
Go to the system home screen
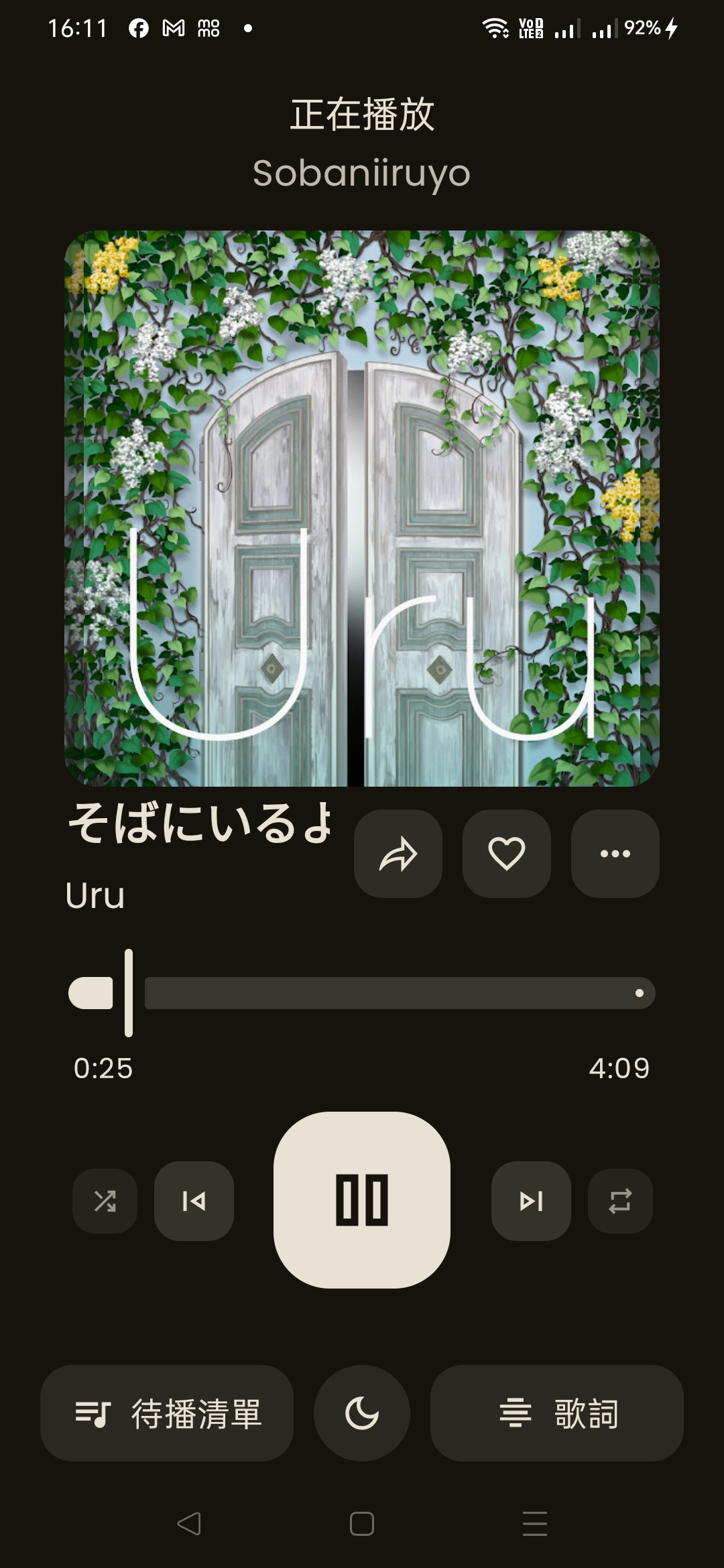click(x=362, y=1524)
